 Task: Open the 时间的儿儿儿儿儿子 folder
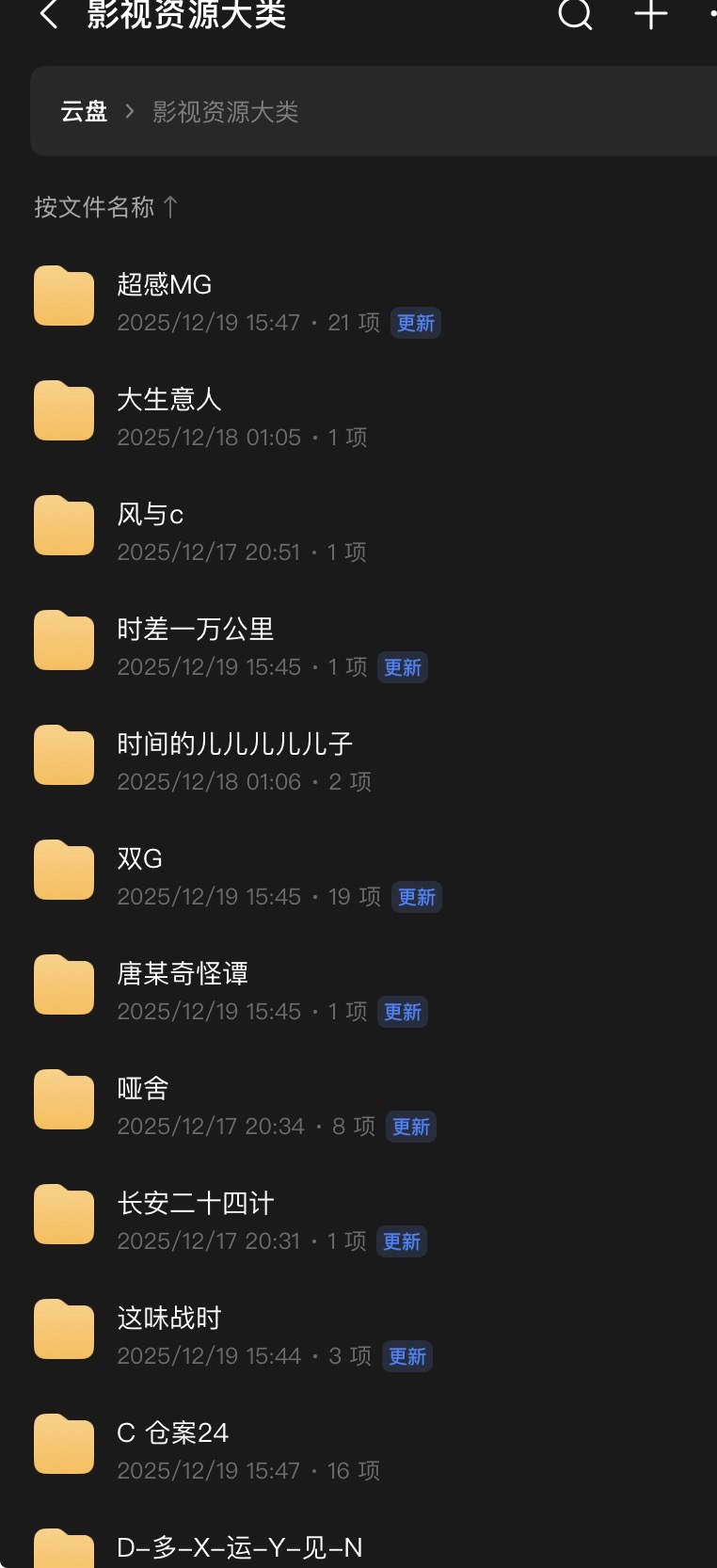235,744
